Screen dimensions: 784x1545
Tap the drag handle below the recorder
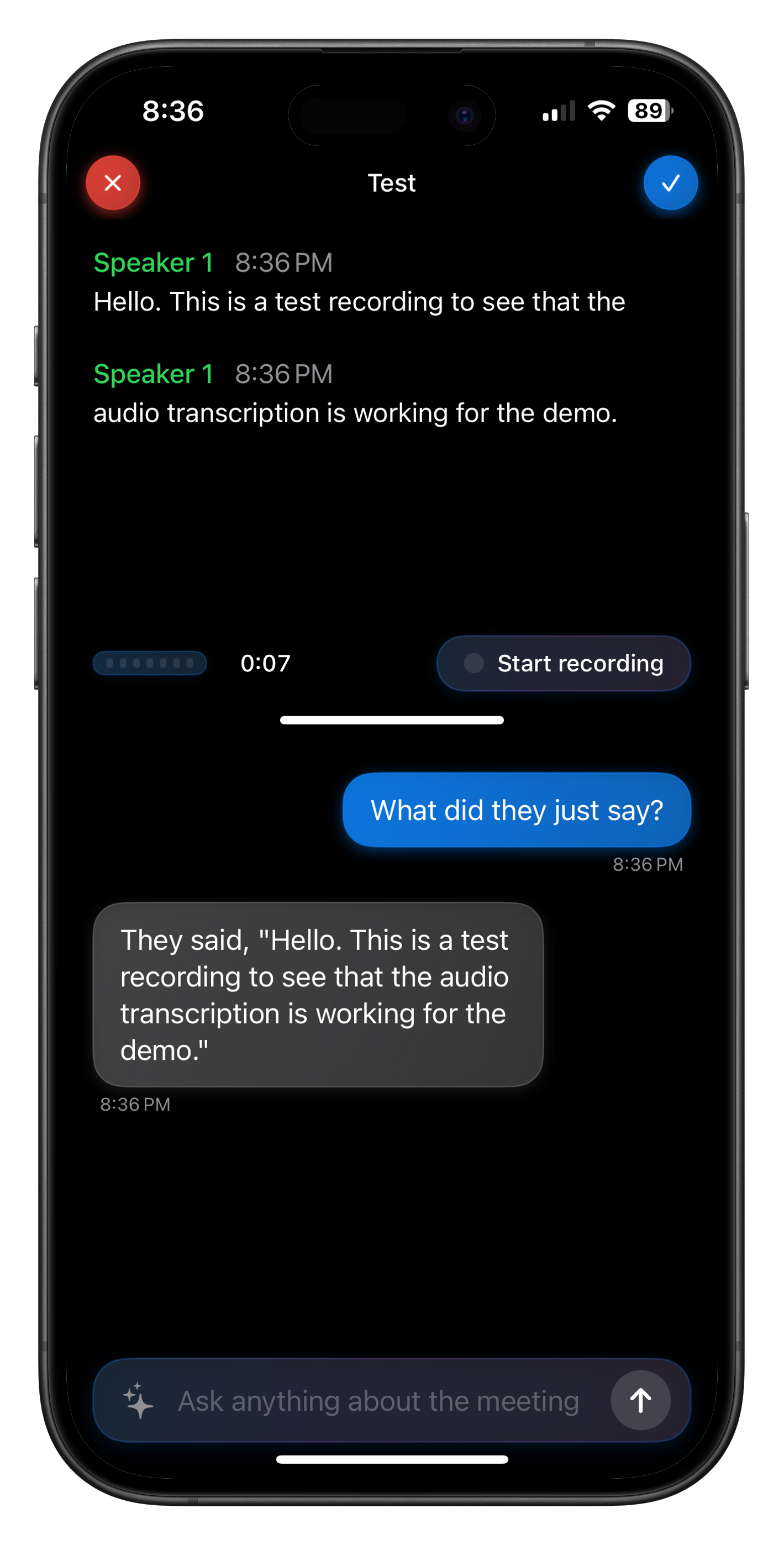click(392, 721)
